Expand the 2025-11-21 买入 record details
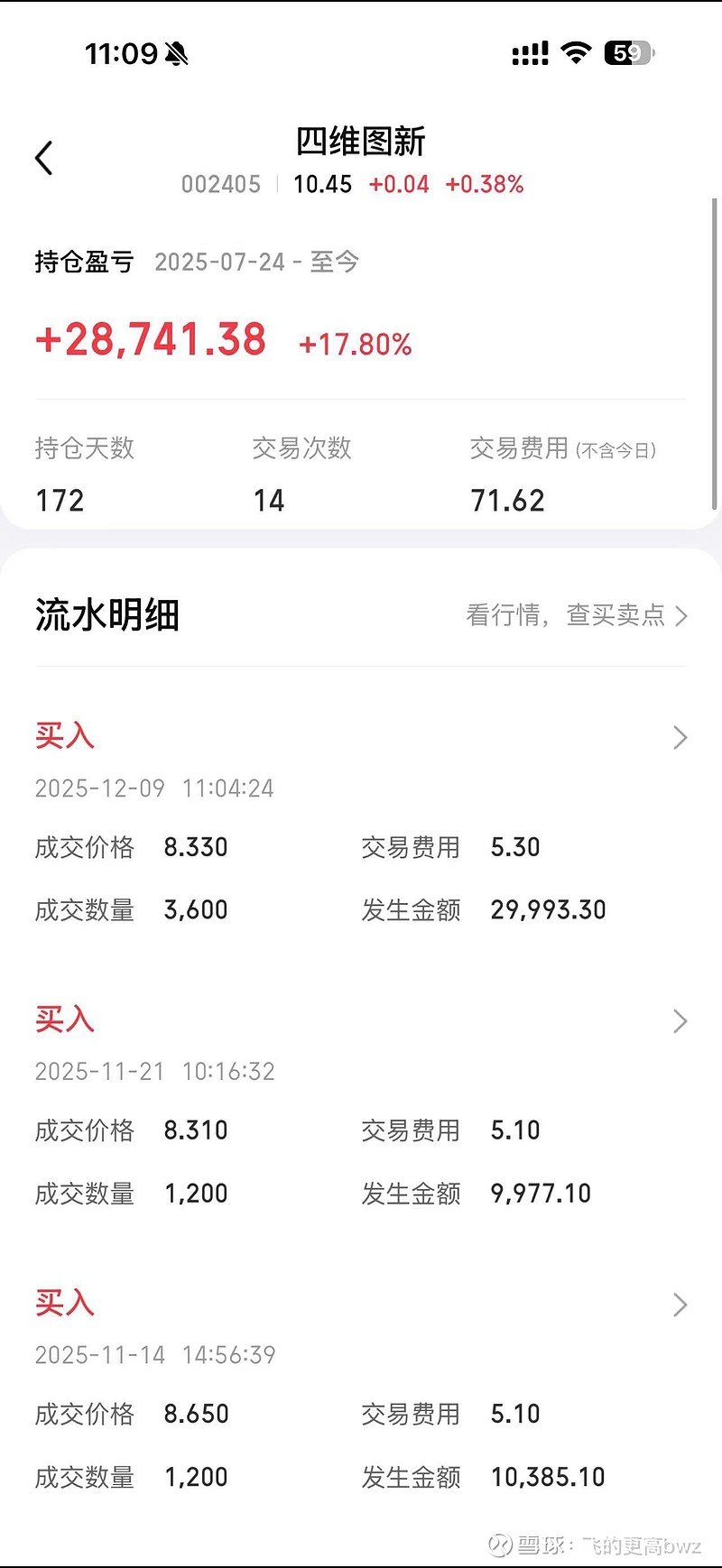Viewport: 722px width, 1568px height. pyautogui.click(x=680, y=1020)
